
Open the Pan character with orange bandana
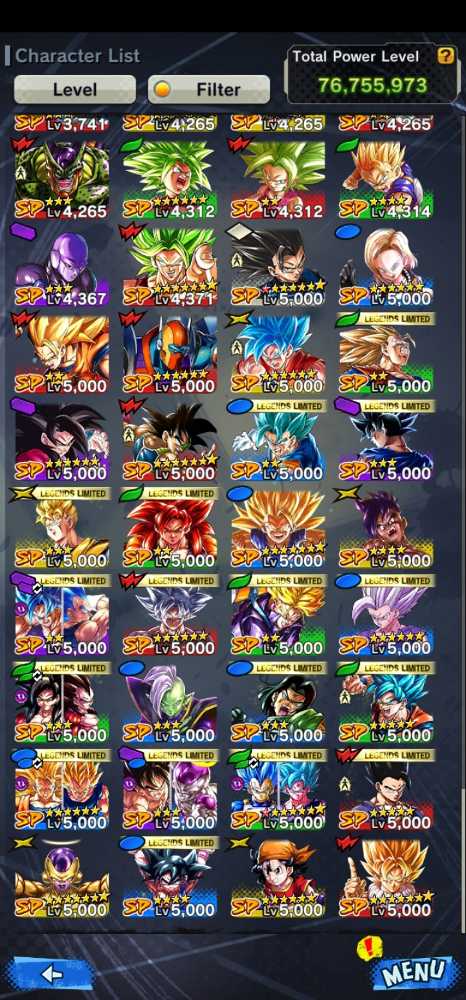coord(278,878)
